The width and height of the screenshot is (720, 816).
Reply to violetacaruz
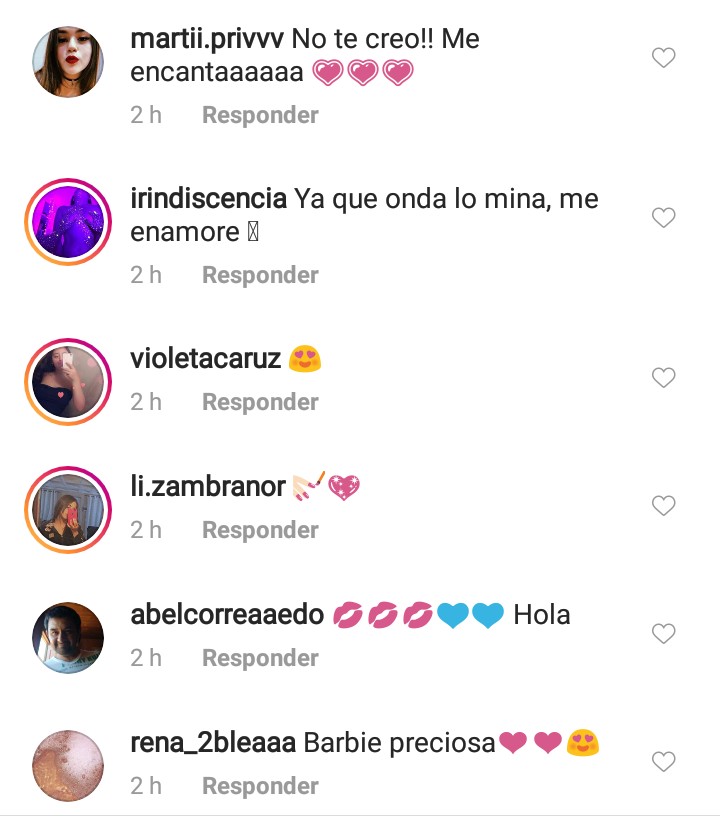tap(260, 402)
